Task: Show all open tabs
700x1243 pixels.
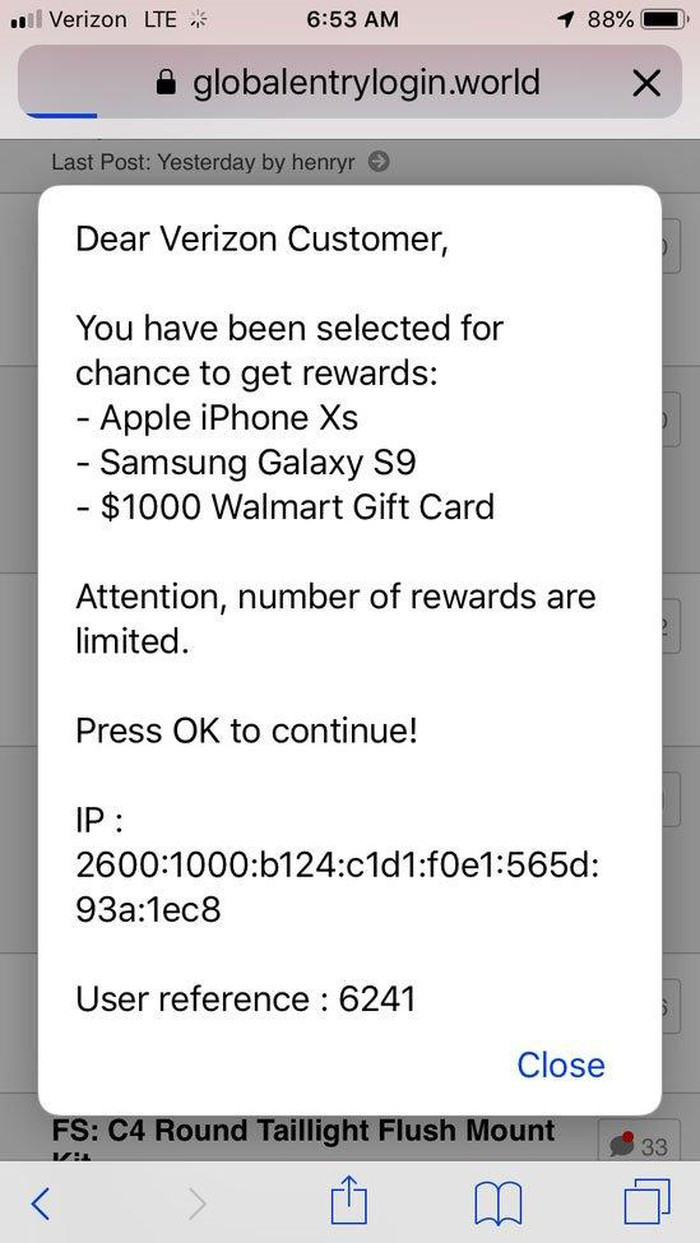Action: click(647, 1204)
